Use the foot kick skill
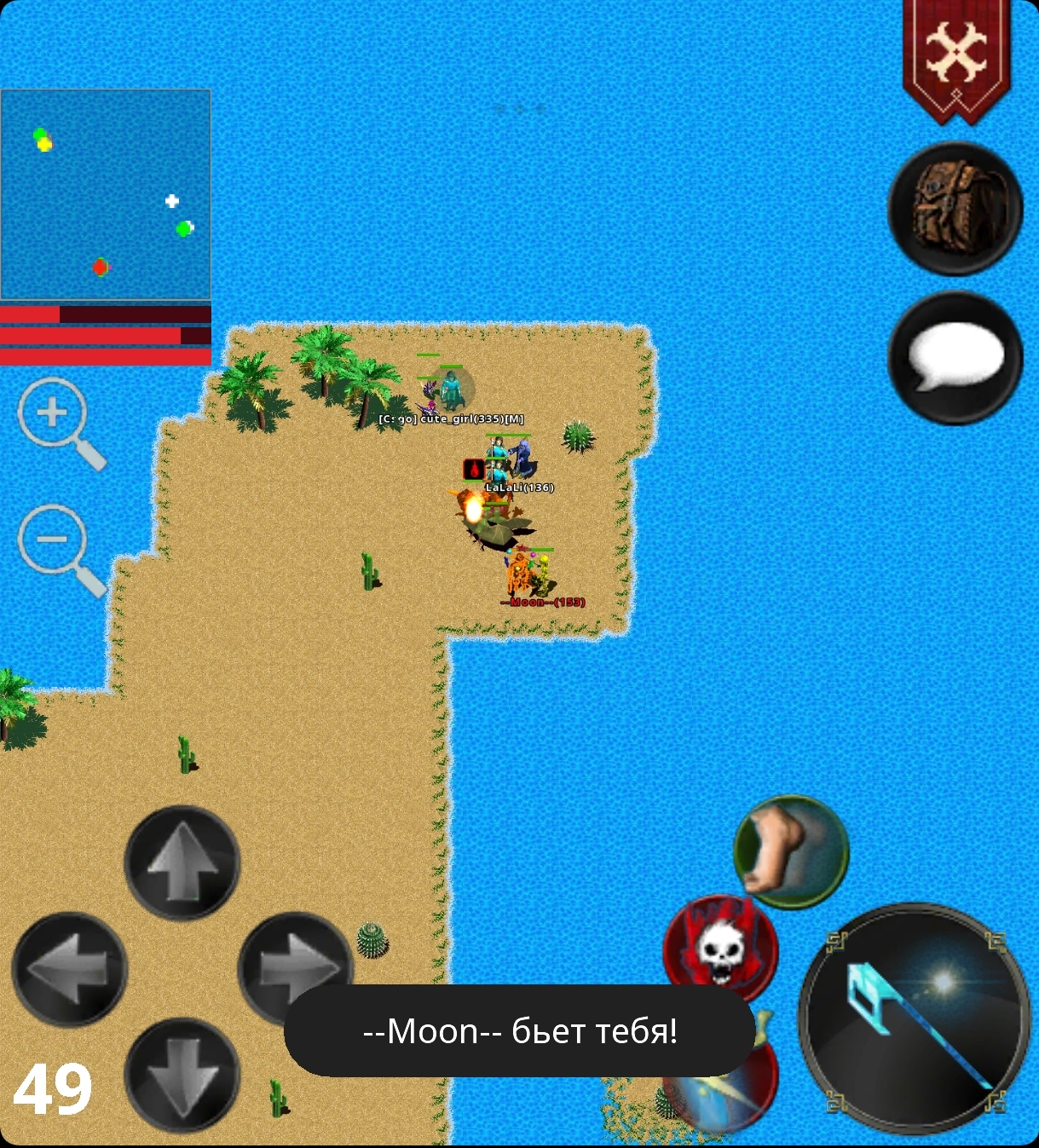This screenshot has height=1148, width=1039. [790, 851]
